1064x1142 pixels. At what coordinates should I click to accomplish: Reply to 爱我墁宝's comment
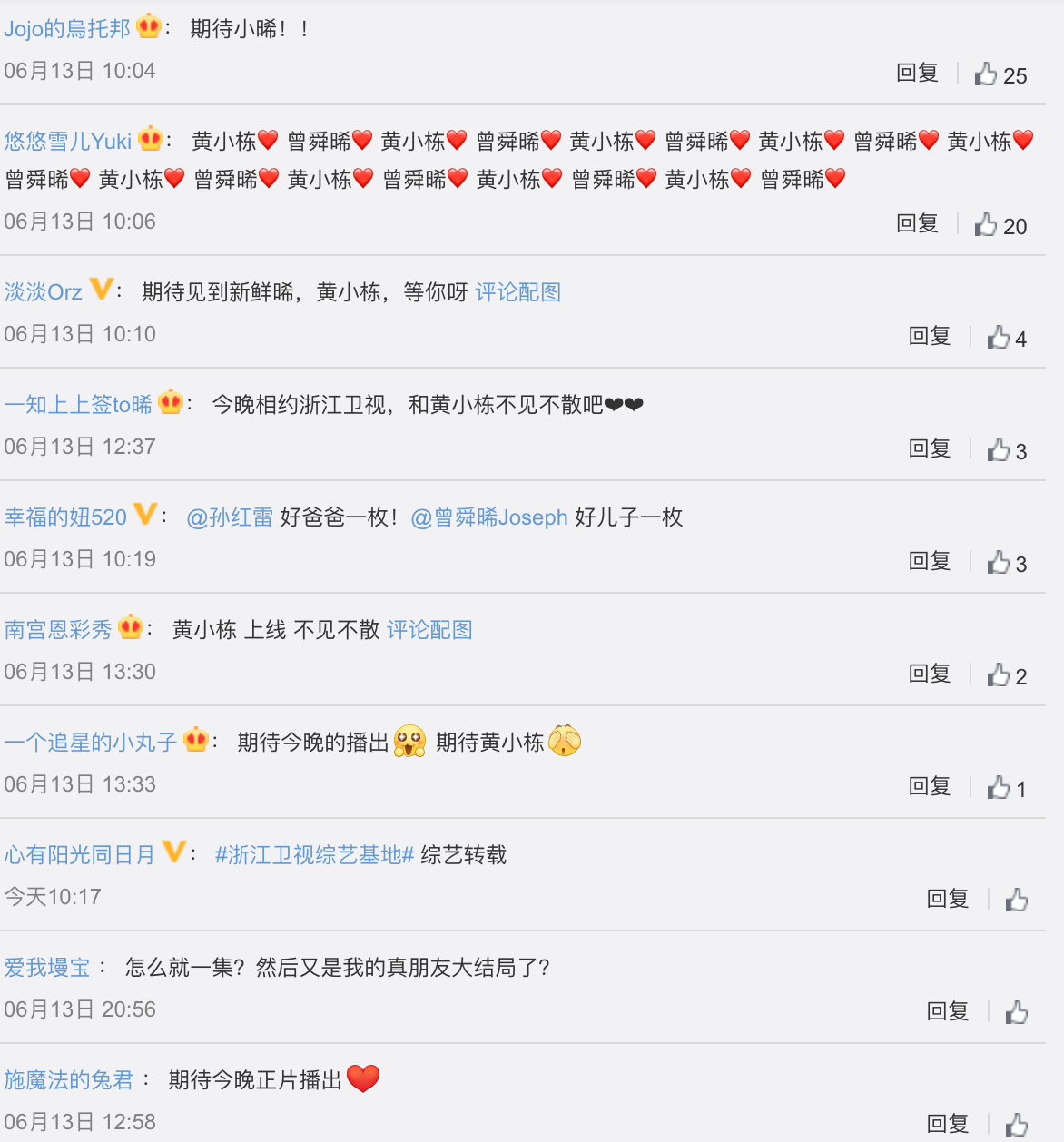point(948,1011)
